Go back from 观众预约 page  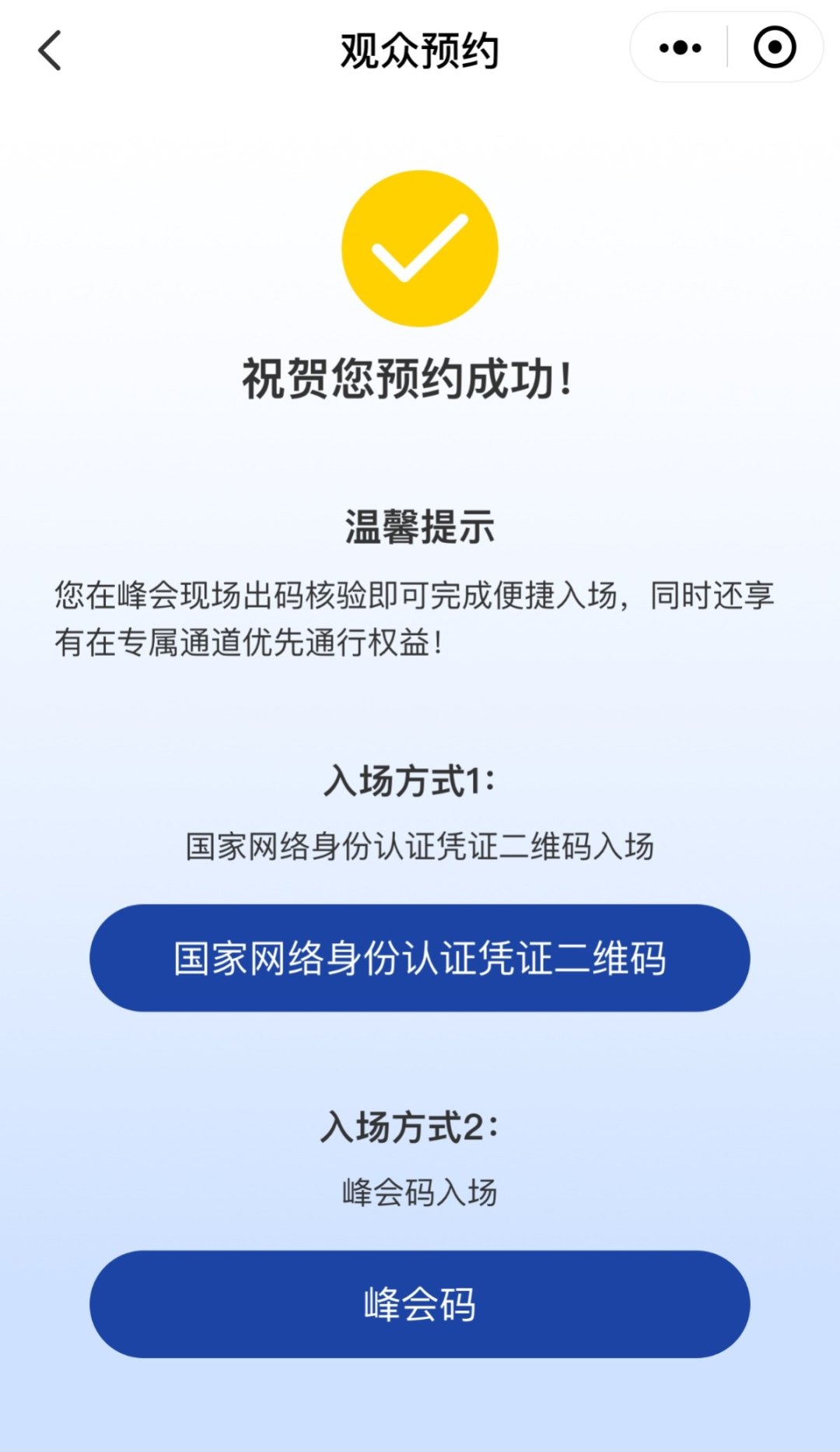[x=50, y=51]
